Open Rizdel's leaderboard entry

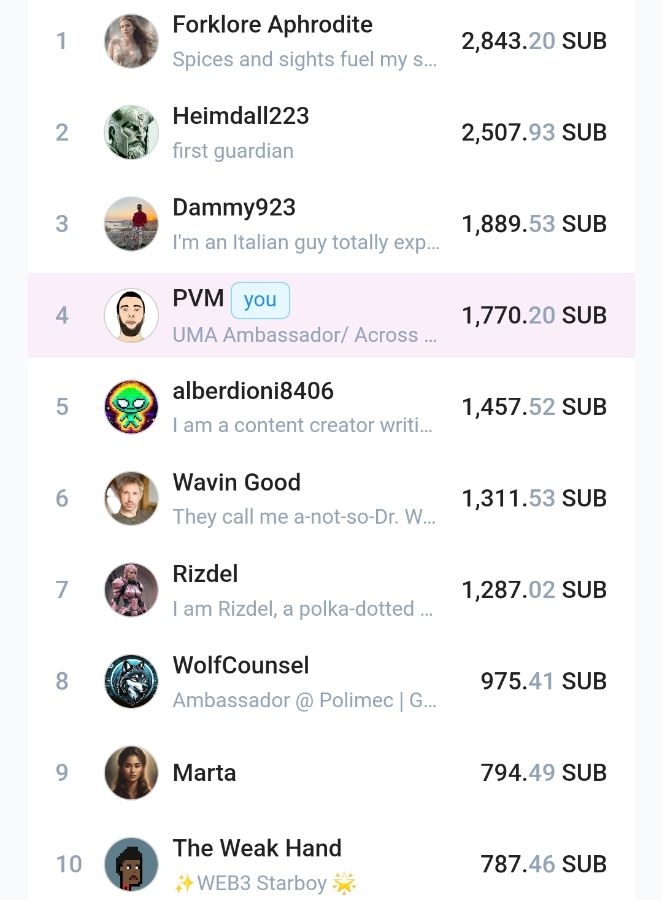331,589
